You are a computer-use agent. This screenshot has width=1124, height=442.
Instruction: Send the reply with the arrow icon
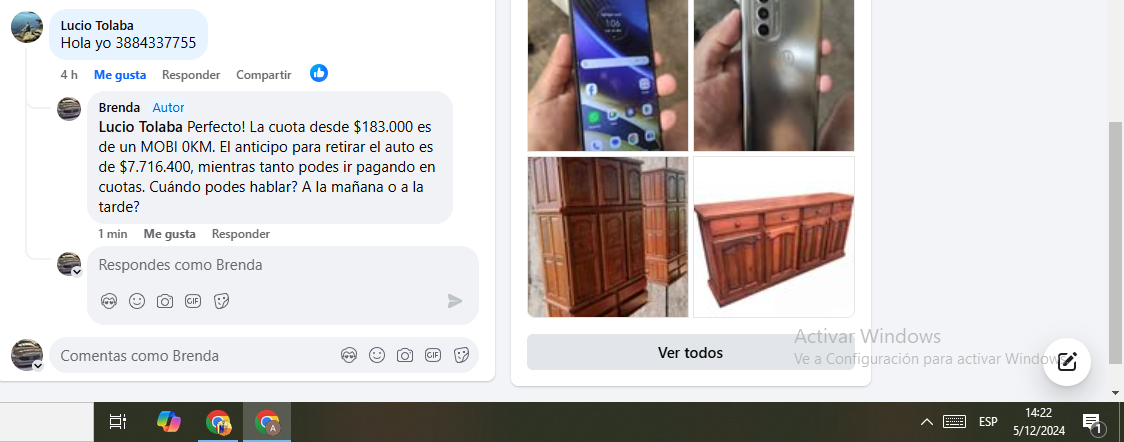(x=455, y=301)
